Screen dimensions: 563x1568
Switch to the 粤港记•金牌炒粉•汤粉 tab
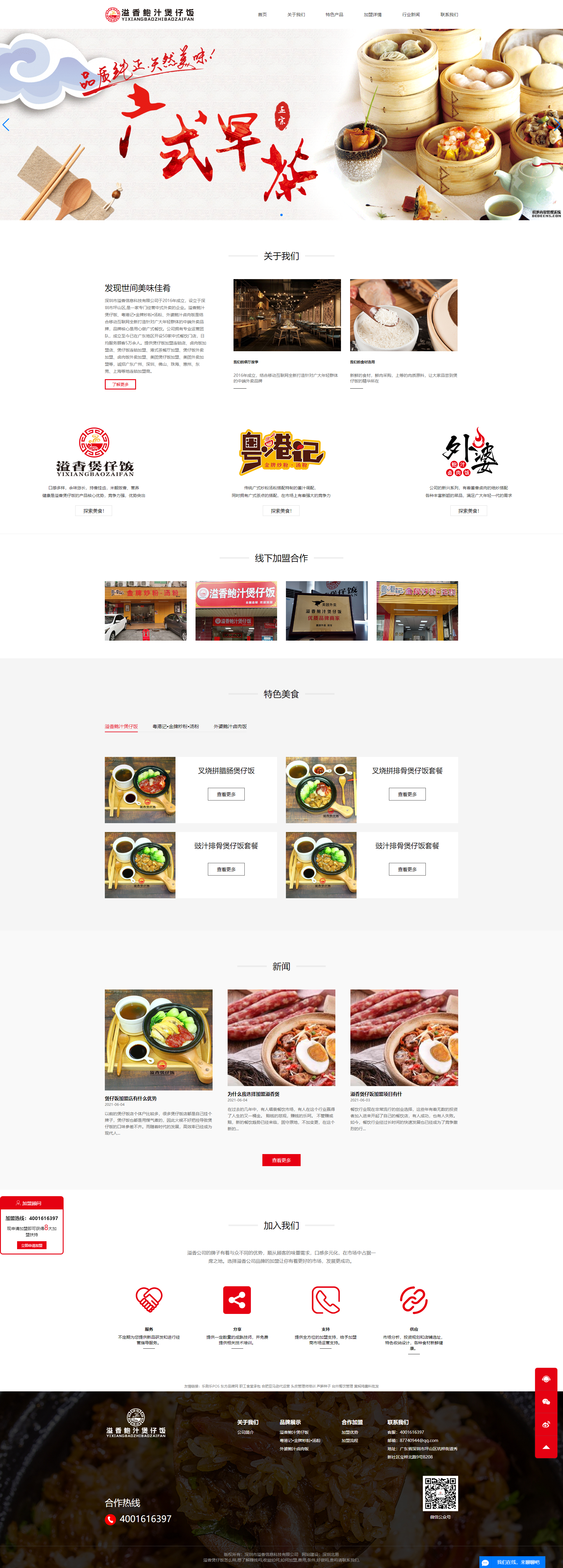click(x=175, y=726)
